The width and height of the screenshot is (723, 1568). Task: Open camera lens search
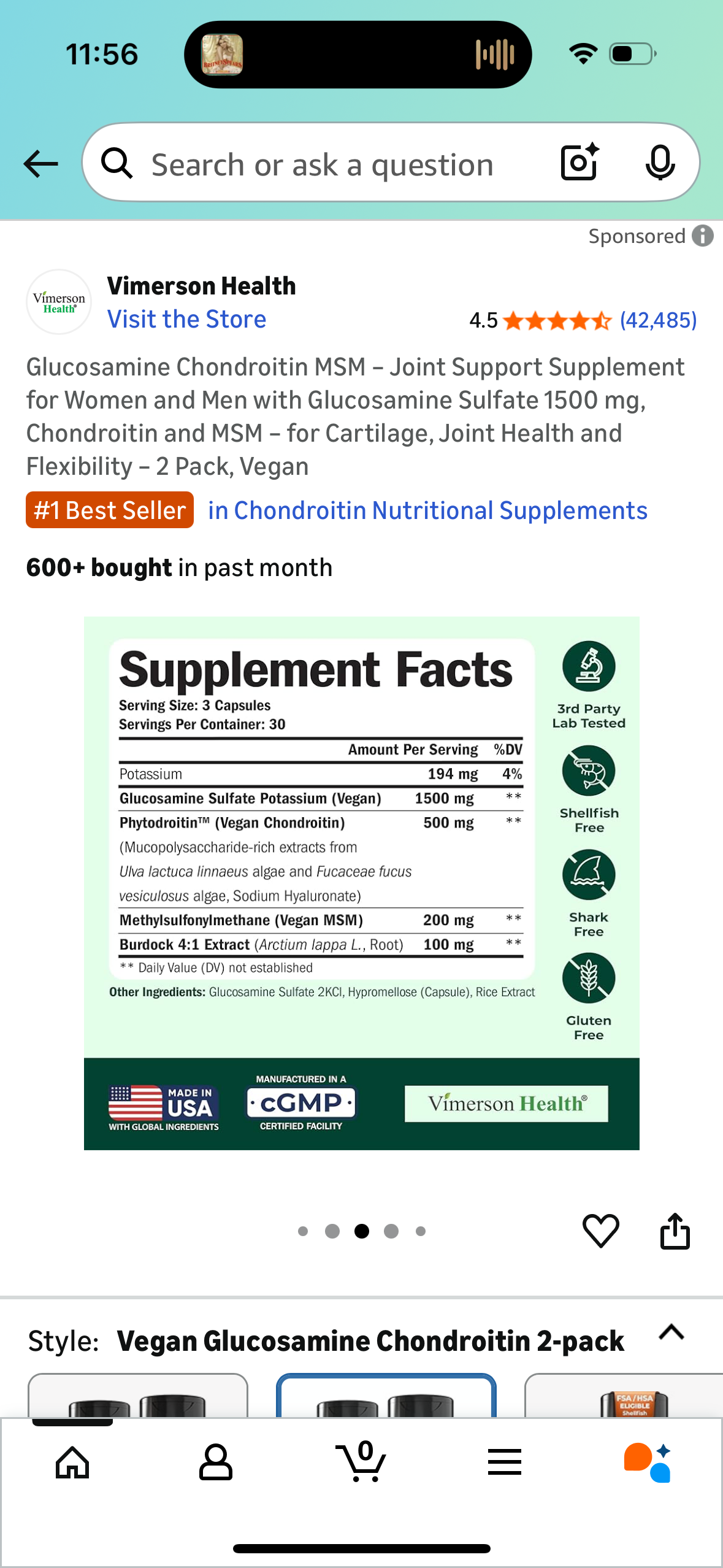(579, 163)
